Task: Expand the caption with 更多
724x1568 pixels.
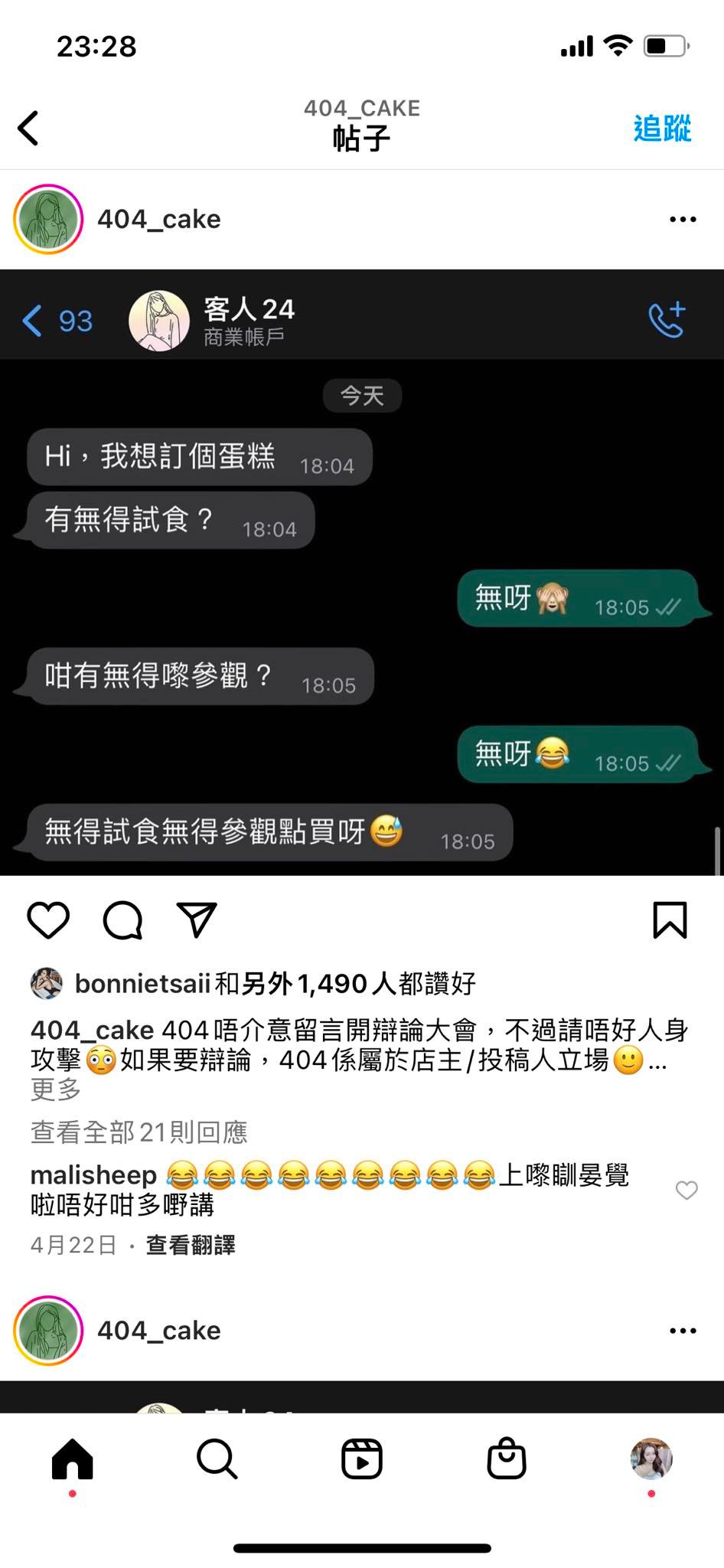Action: (55, 1089)
